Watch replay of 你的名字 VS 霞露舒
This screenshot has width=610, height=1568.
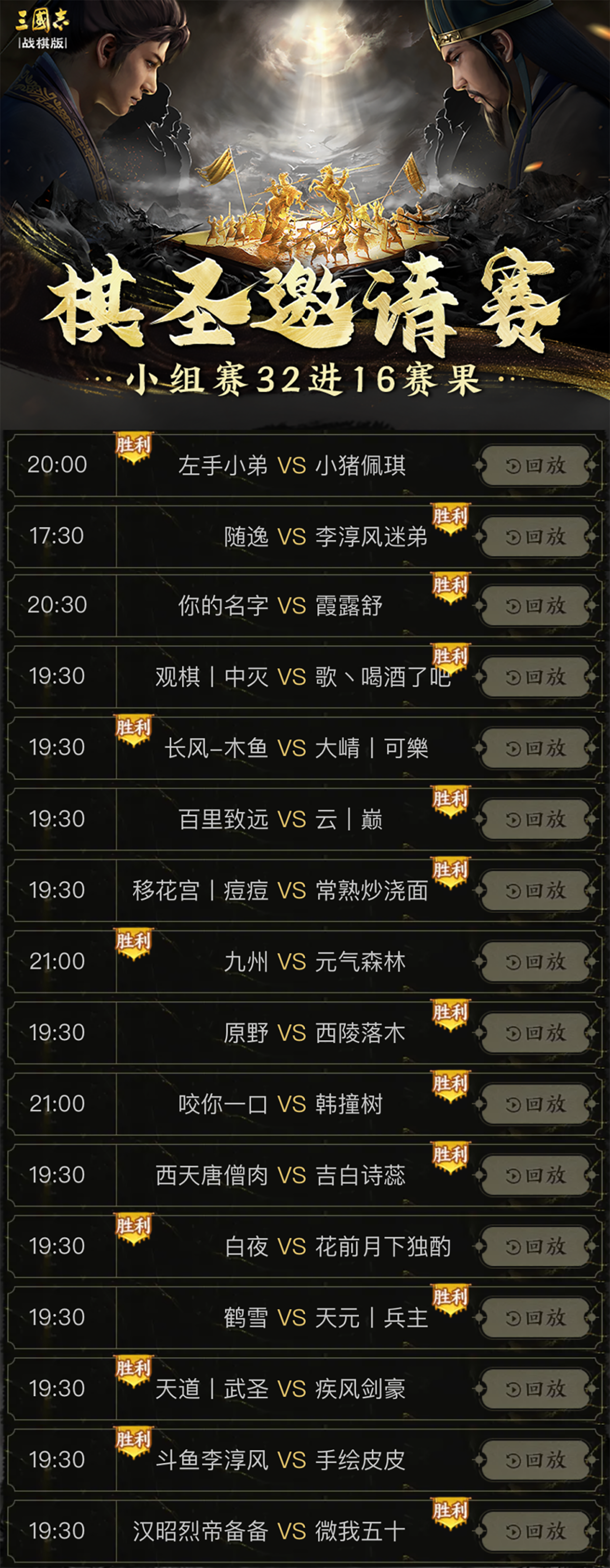click(x=535, y=606)
